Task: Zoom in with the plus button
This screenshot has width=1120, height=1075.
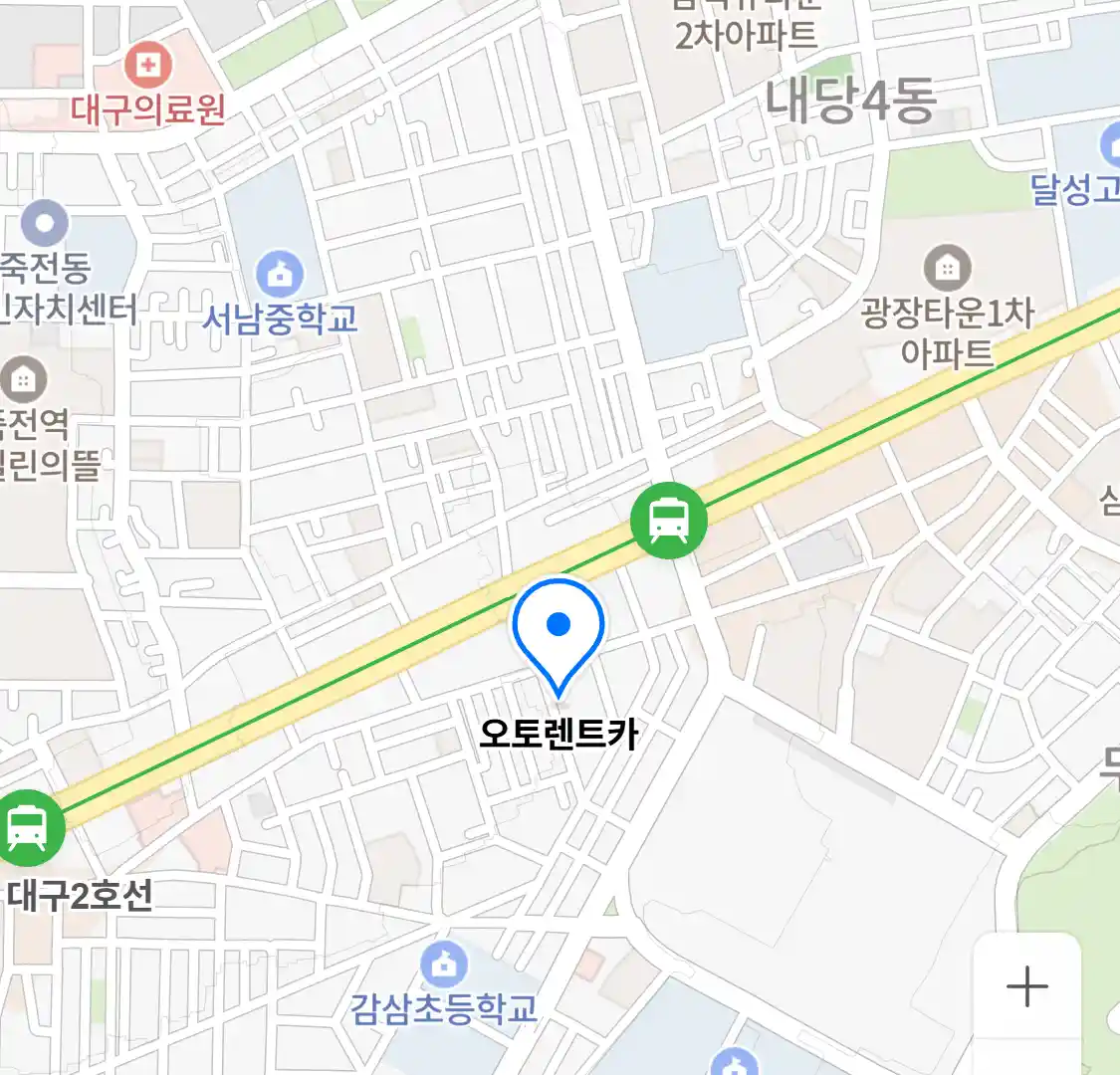Action: (1026, 986)
